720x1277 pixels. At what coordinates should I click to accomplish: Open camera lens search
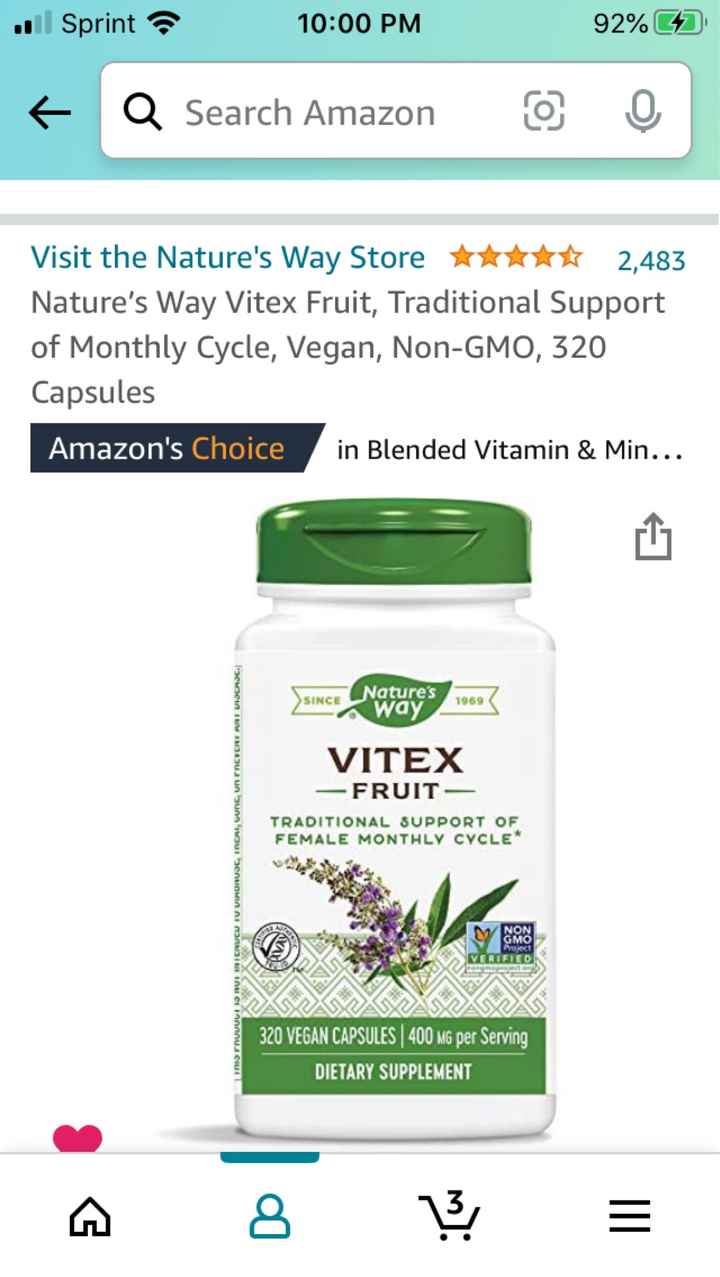pyautogui.click(x=544, y=112)
